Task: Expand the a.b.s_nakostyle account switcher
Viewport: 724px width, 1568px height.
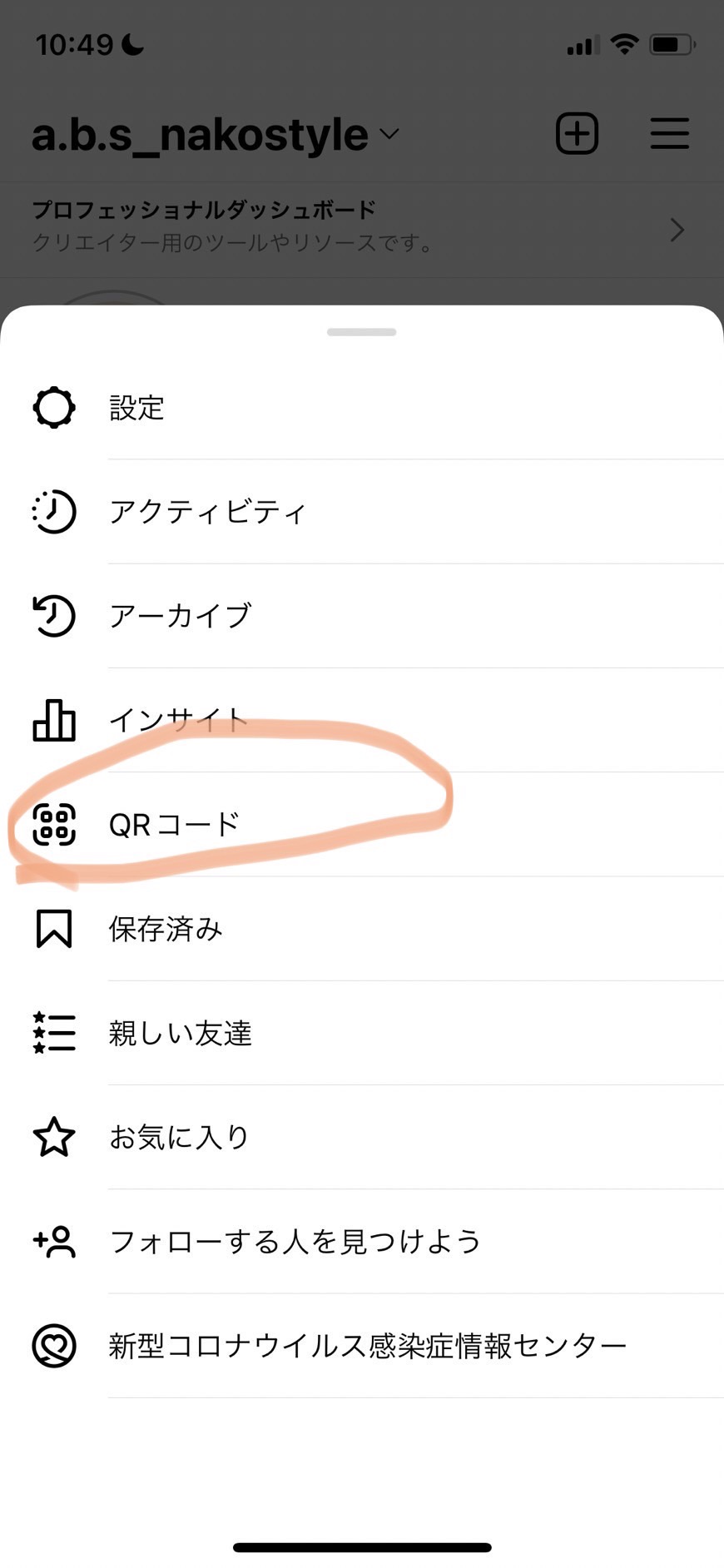Action: (216, 134)
